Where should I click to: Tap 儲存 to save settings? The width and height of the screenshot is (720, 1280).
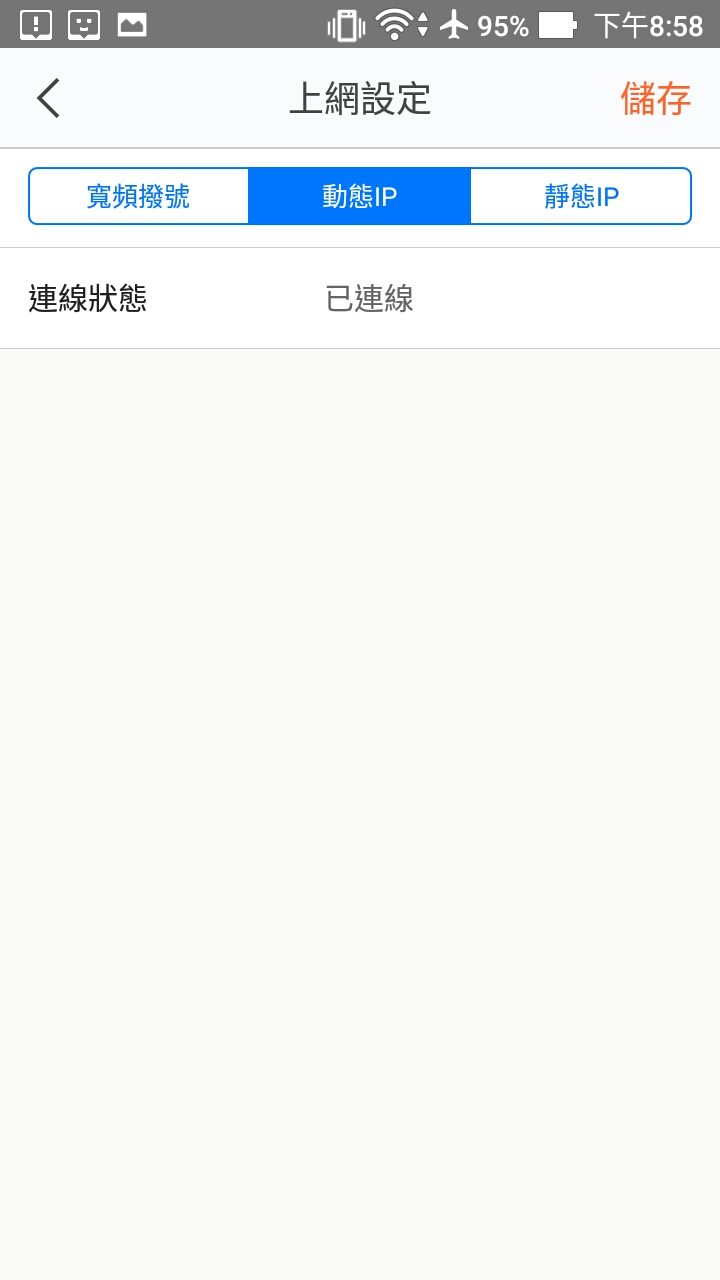655,98
